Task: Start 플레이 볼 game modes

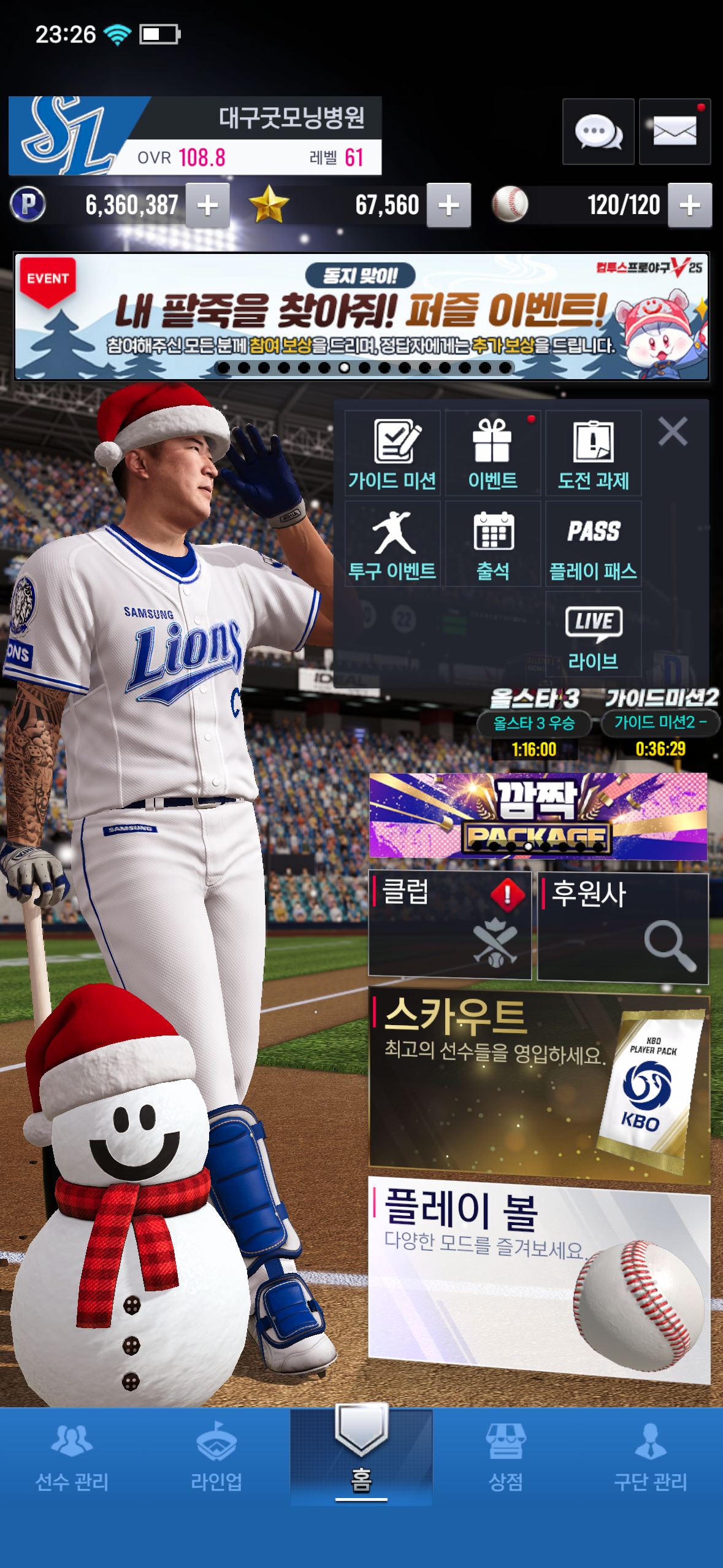Action: [538, 1276]
